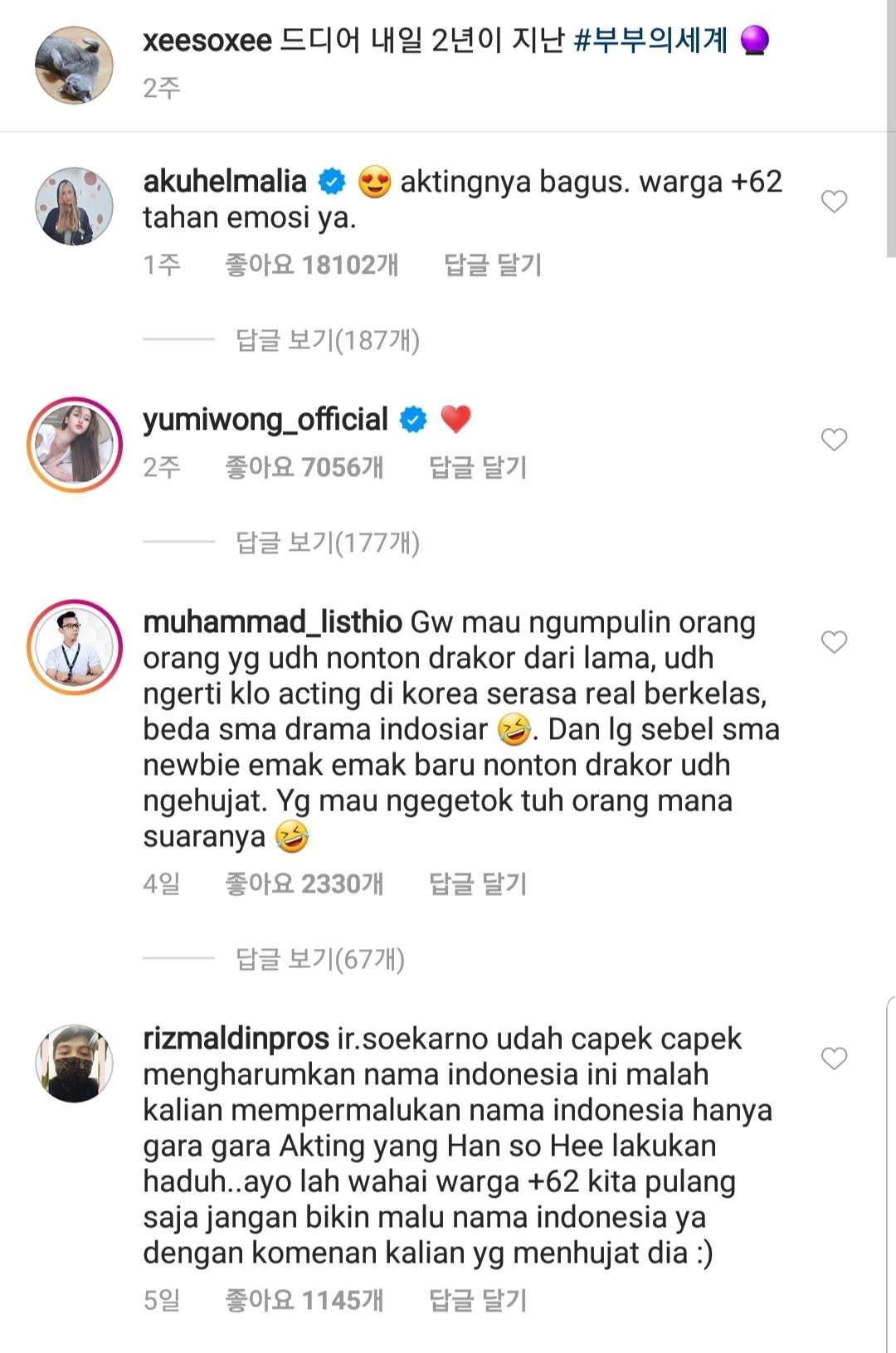Reply to akuhelmalia's comment
This screenshot has height=1353, width=896.
coord(493,265)
